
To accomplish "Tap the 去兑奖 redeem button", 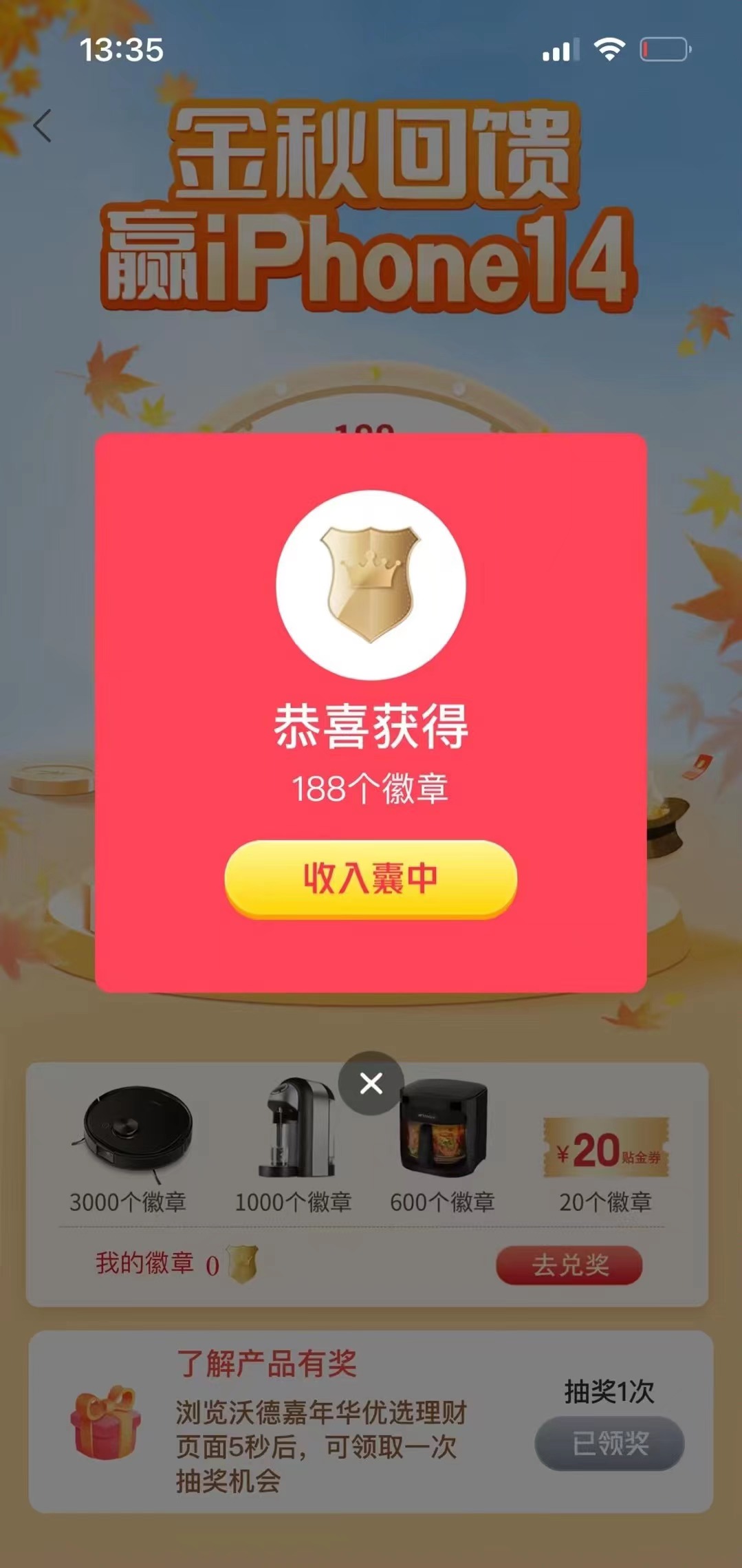I will (x=569, y=1265).
